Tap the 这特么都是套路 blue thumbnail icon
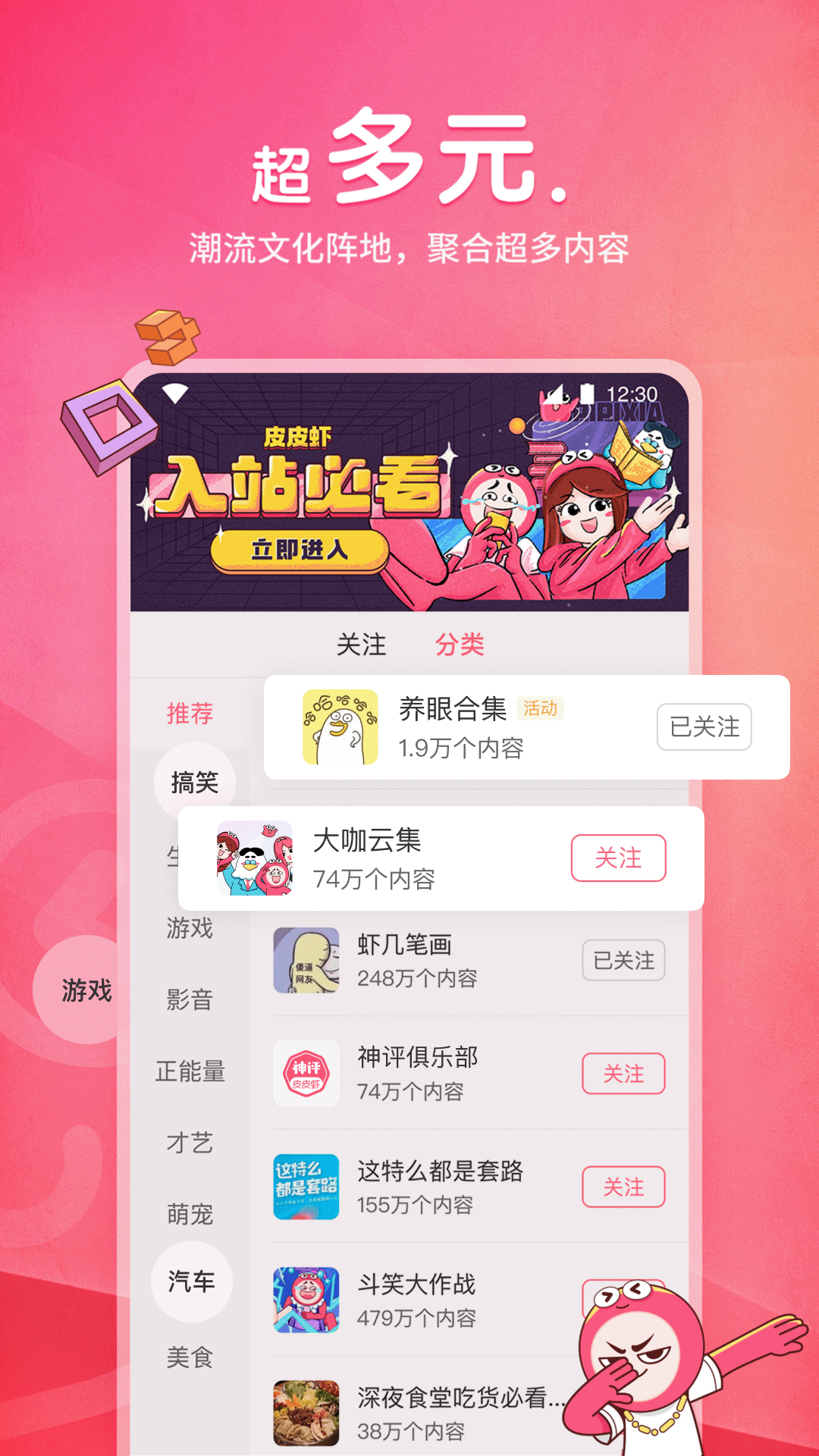The image size is (819, 1456). 307,1188
